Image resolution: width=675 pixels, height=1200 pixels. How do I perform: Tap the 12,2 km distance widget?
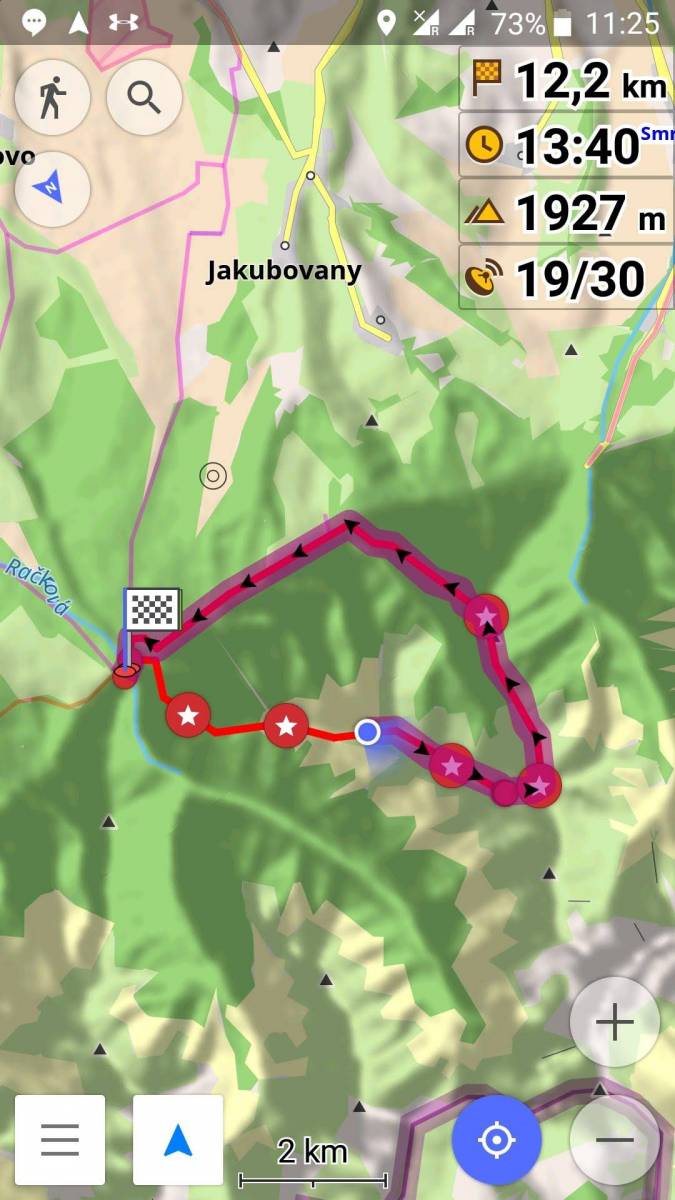click(566, 80)
